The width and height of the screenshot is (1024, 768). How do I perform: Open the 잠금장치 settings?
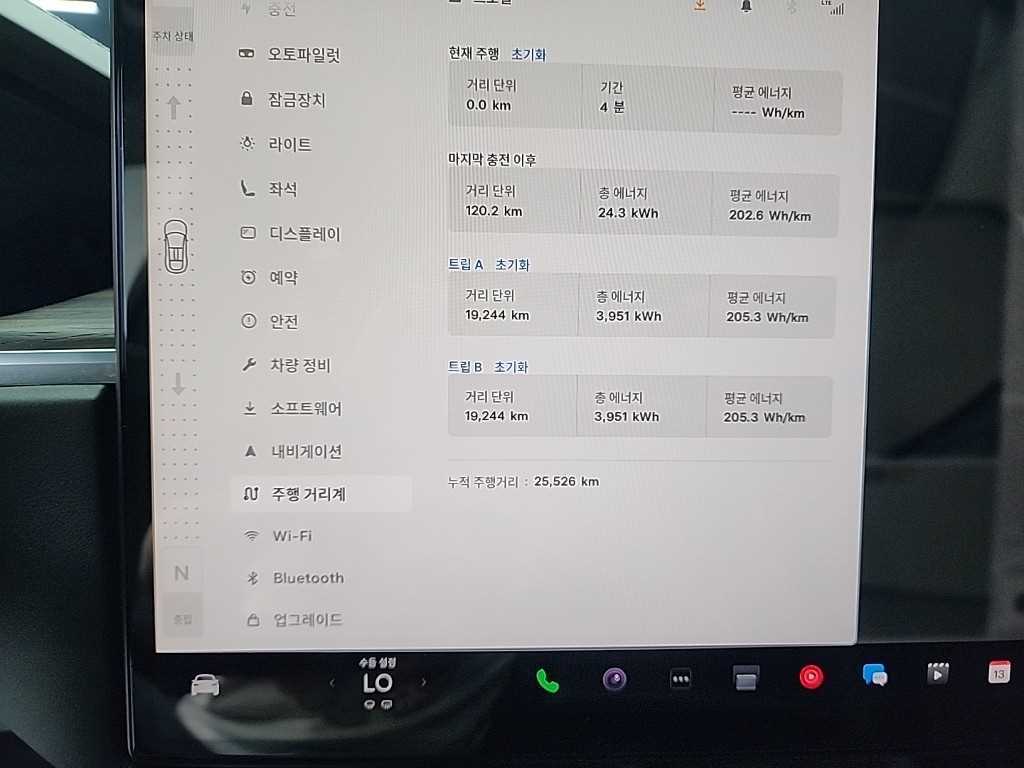coord(296,100)
